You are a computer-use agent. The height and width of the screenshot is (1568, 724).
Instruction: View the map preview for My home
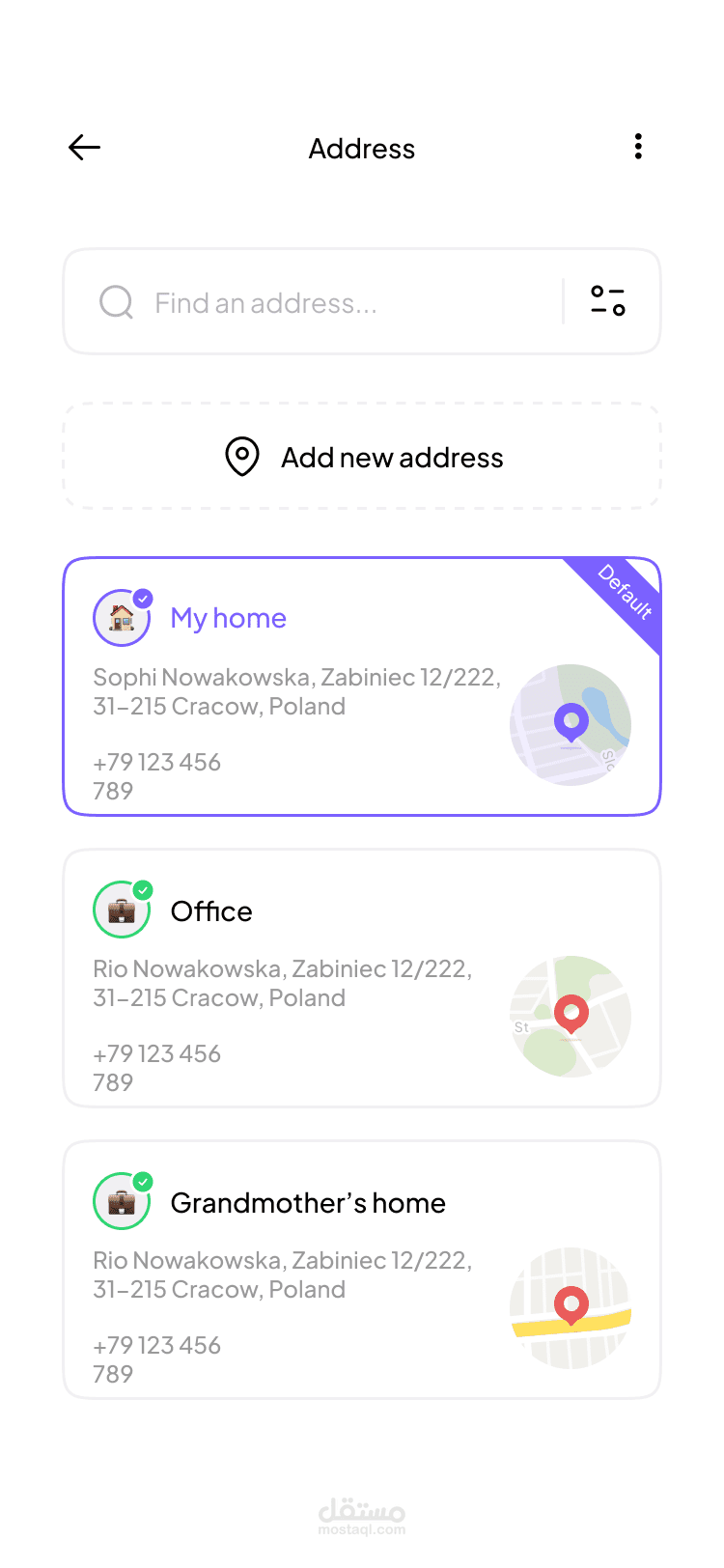click(x=571, y=725)
